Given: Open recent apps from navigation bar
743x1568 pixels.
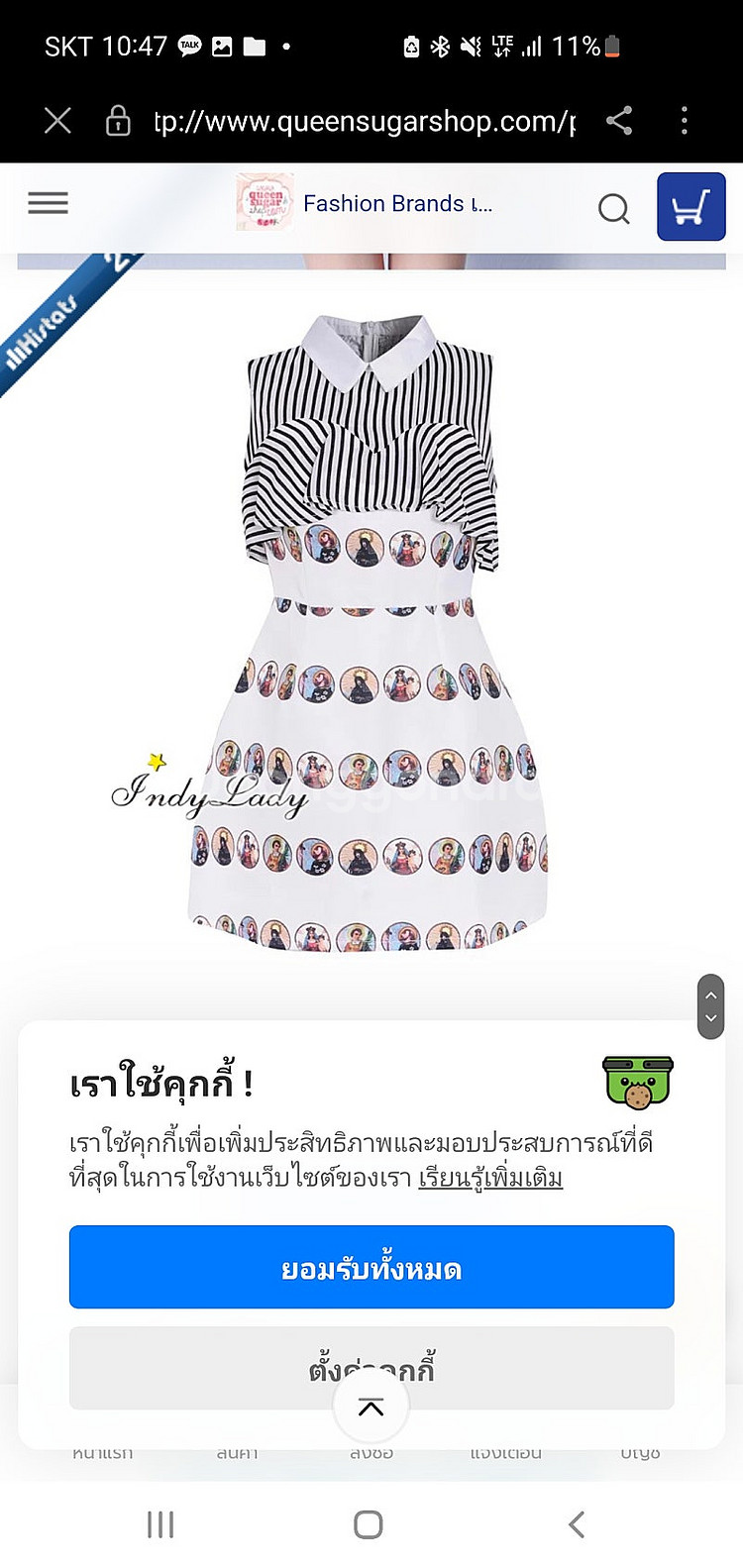Looking at the screenshot, I should pyautogui.click(x=160, y=1524).
